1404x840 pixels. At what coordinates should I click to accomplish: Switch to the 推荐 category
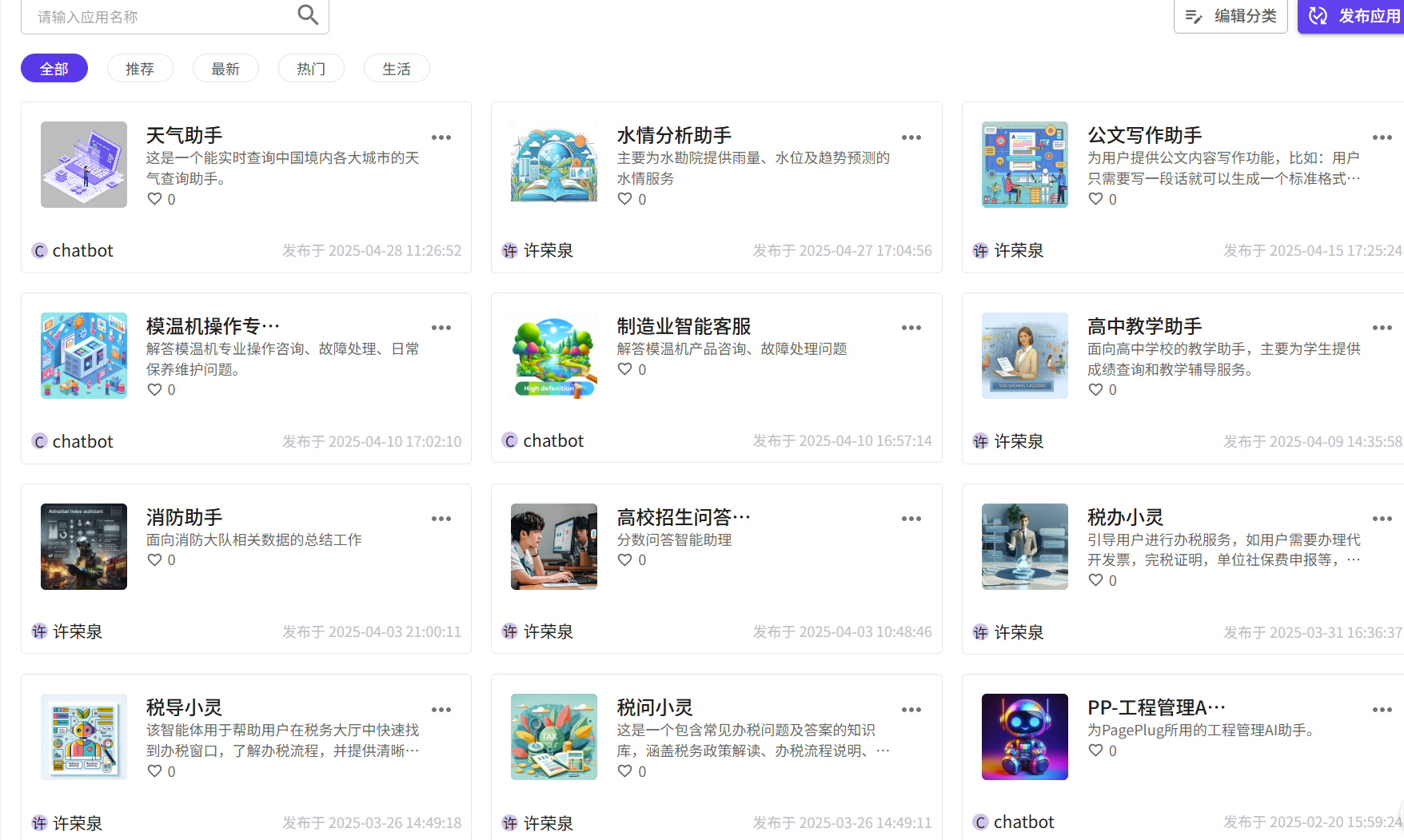click(140, 69)
